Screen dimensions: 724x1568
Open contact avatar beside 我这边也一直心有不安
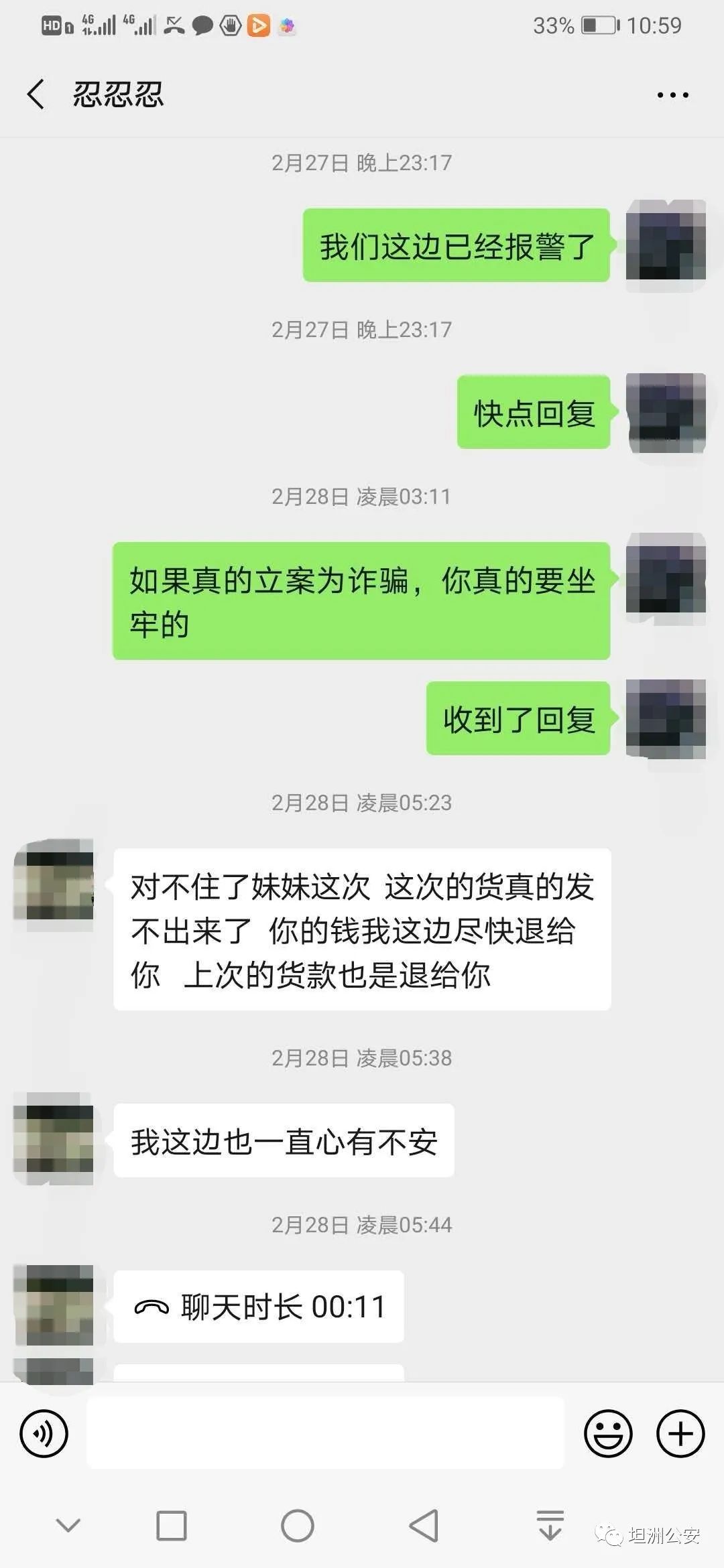point(54,1138)
